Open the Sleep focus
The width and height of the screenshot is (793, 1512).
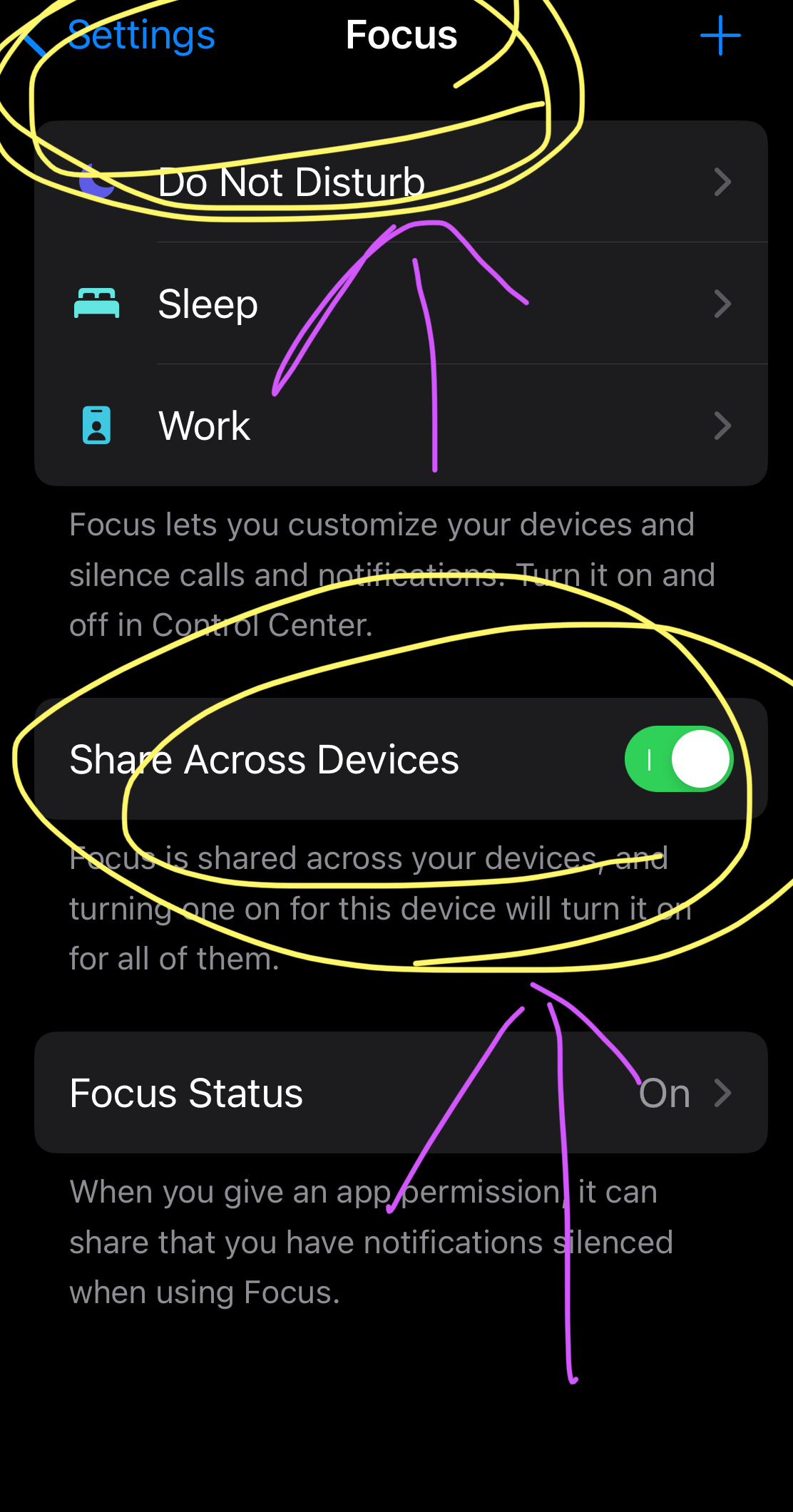399,304
